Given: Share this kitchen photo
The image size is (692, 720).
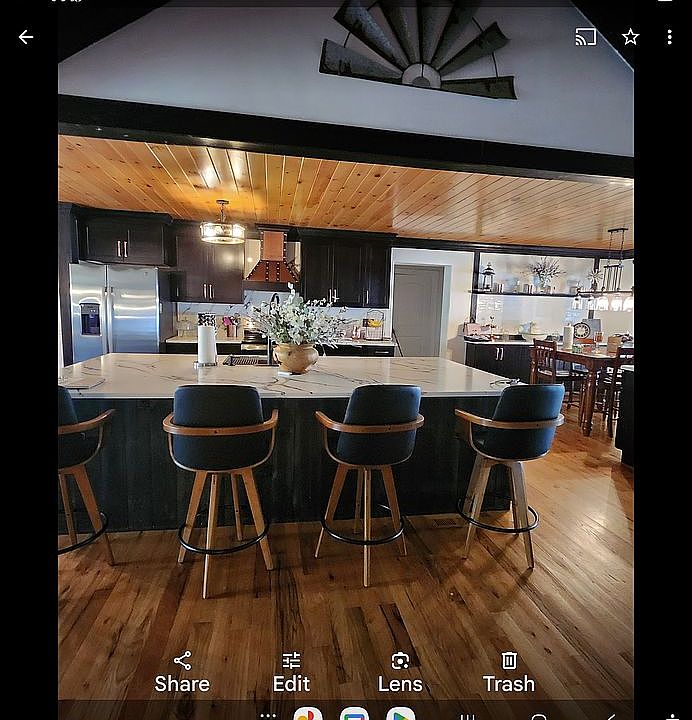Looking at the screenshot, I should (x=182, y=671).
